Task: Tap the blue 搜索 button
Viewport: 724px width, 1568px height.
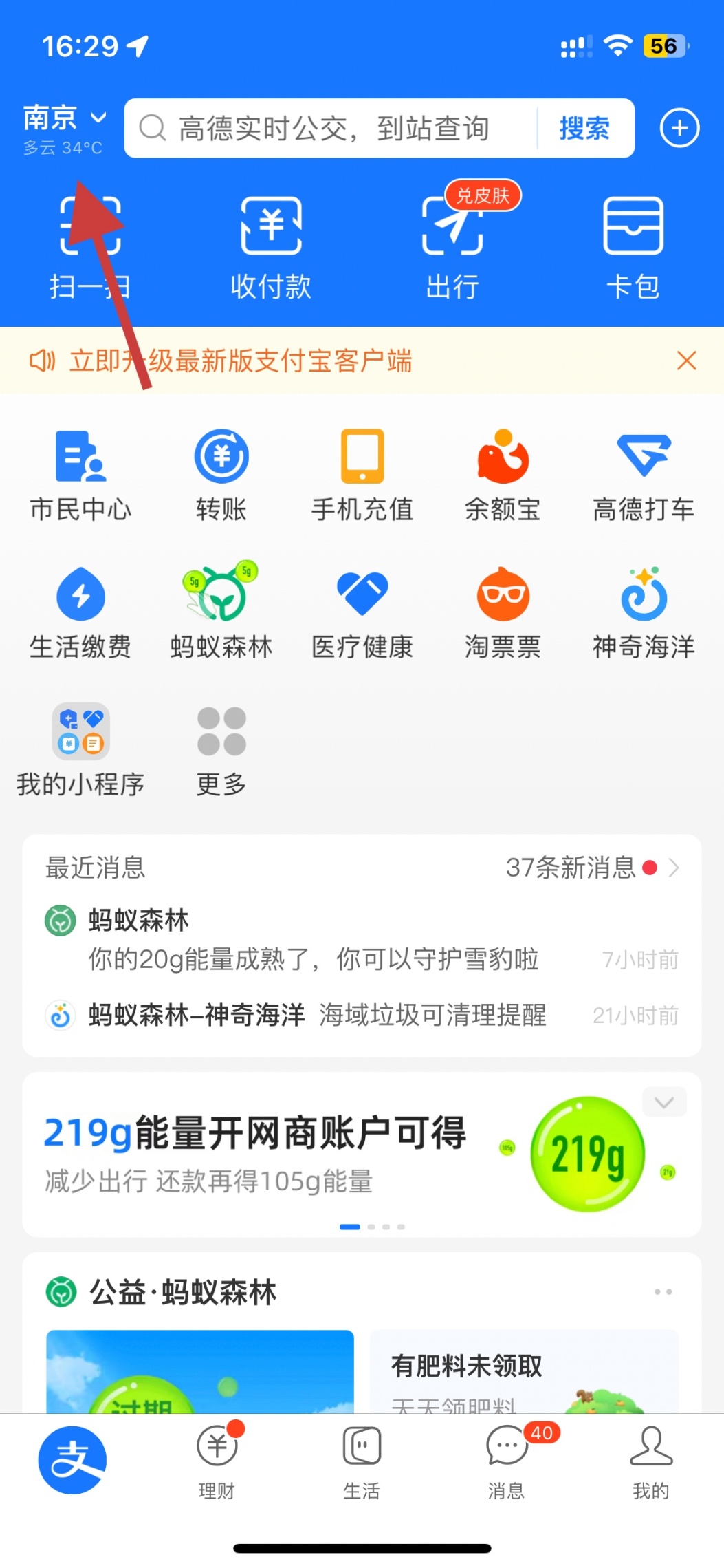Action: coord(584,129)
